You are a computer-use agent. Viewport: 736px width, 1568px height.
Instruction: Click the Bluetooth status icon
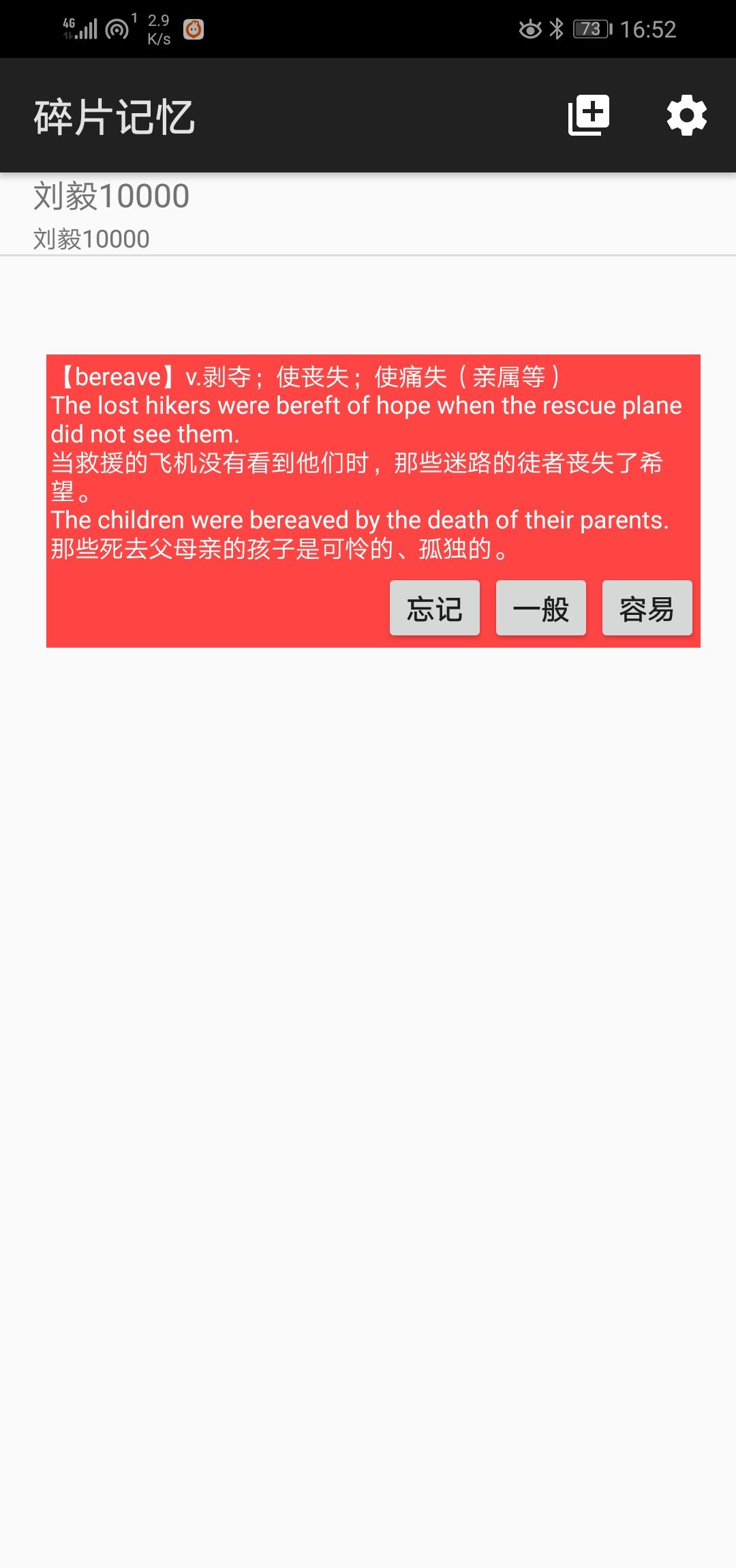[x=557, y=27]
